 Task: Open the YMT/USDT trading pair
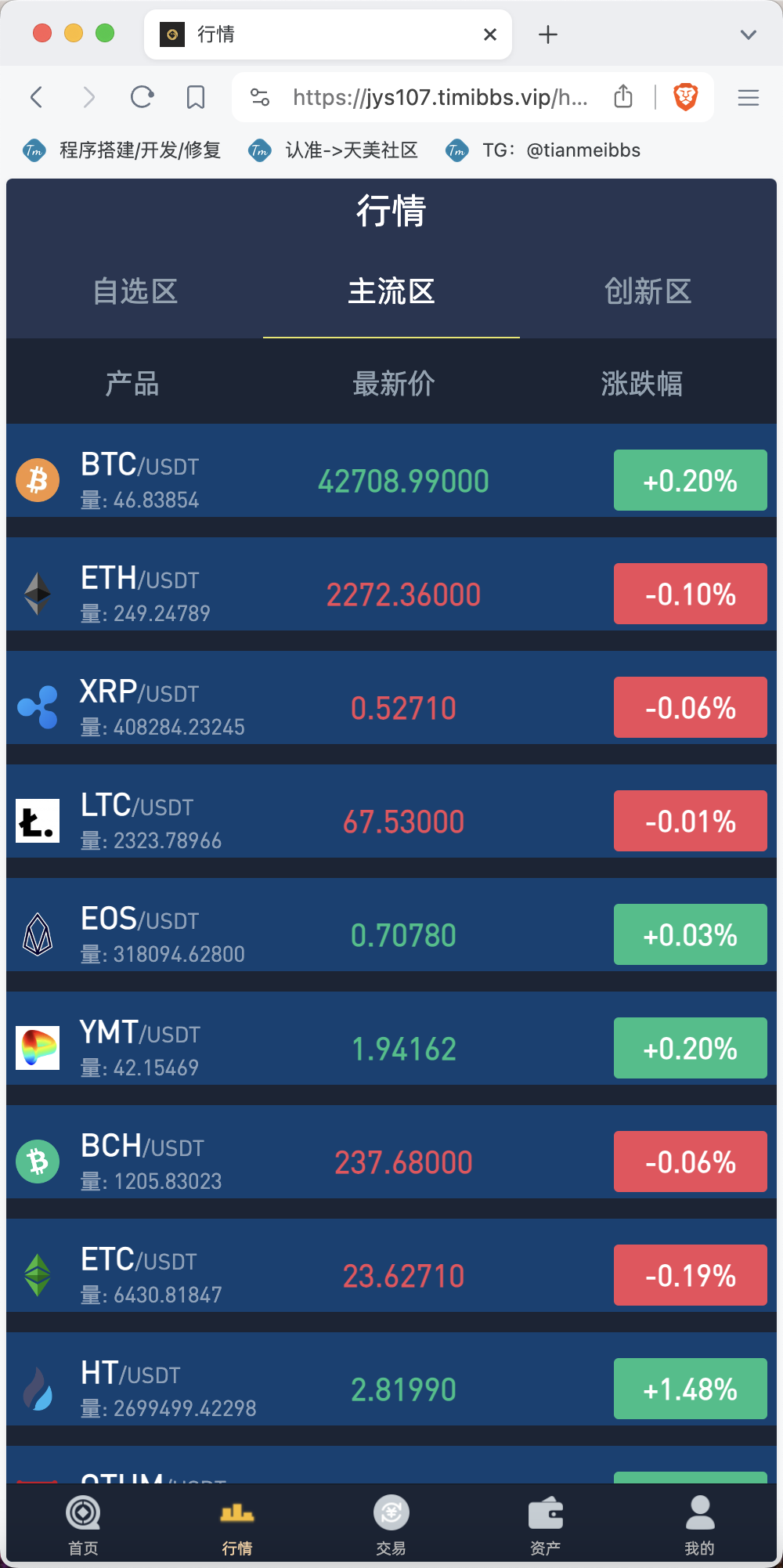(391, 1048)
